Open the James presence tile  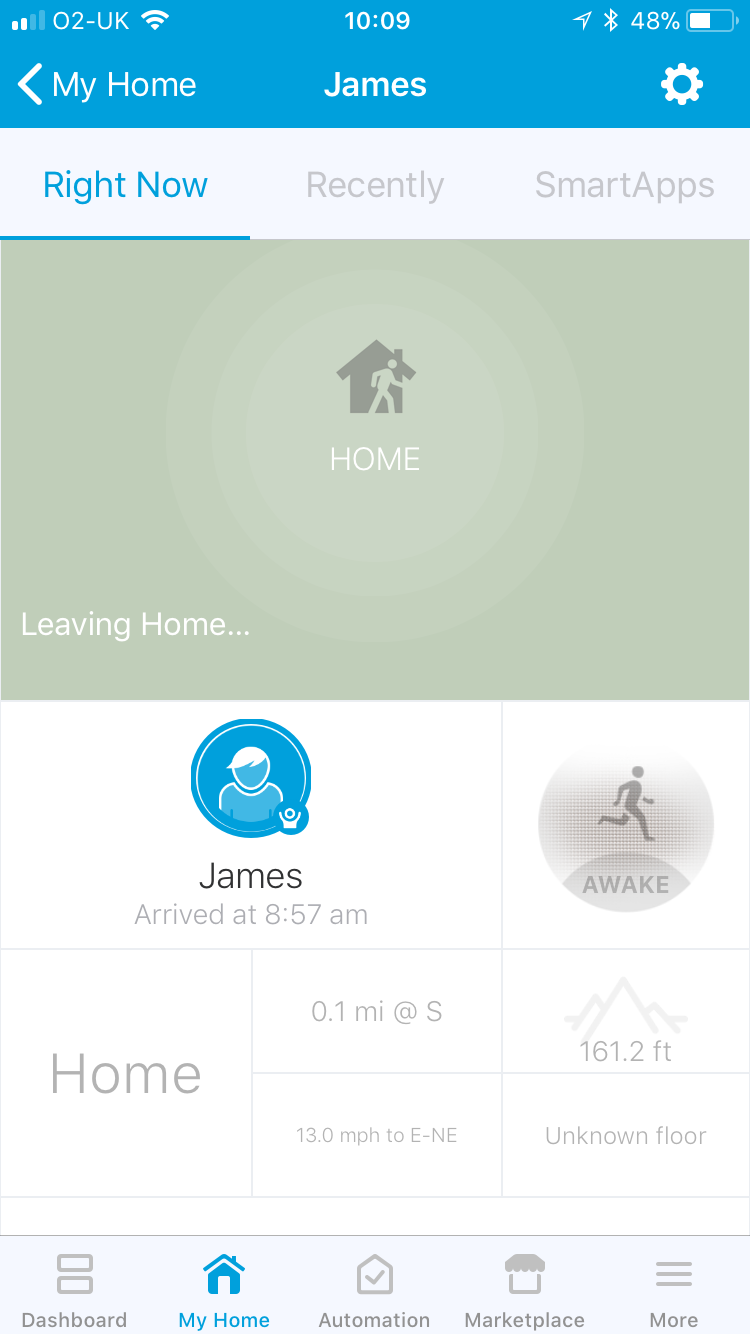tap(251, 825)
